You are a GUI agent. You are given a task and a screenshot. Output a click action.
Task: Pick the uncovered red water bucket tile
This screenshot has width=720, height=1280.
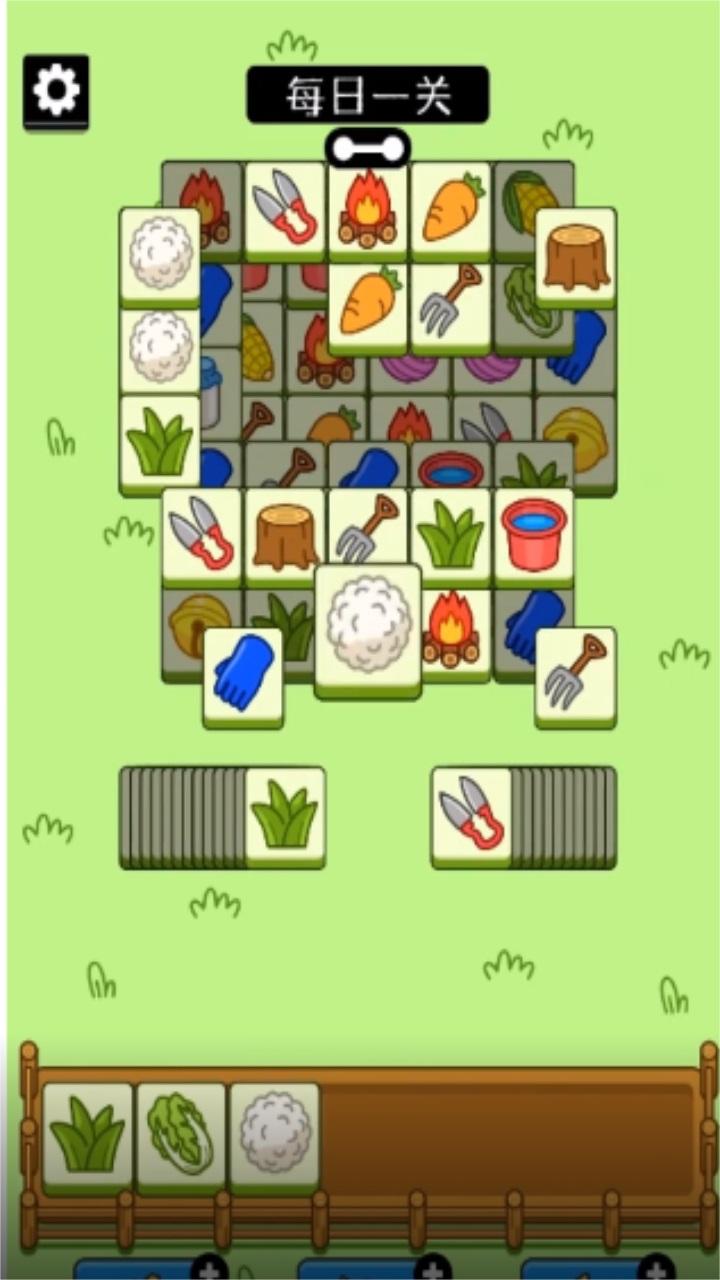534,533
